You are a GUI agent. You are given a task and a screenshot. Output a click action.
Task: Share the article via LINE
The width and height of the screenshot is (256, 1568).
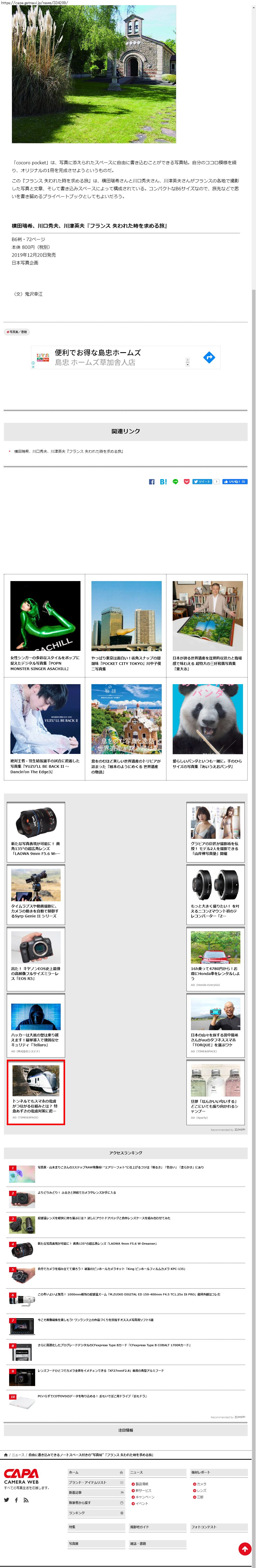(x=176, y=481)
